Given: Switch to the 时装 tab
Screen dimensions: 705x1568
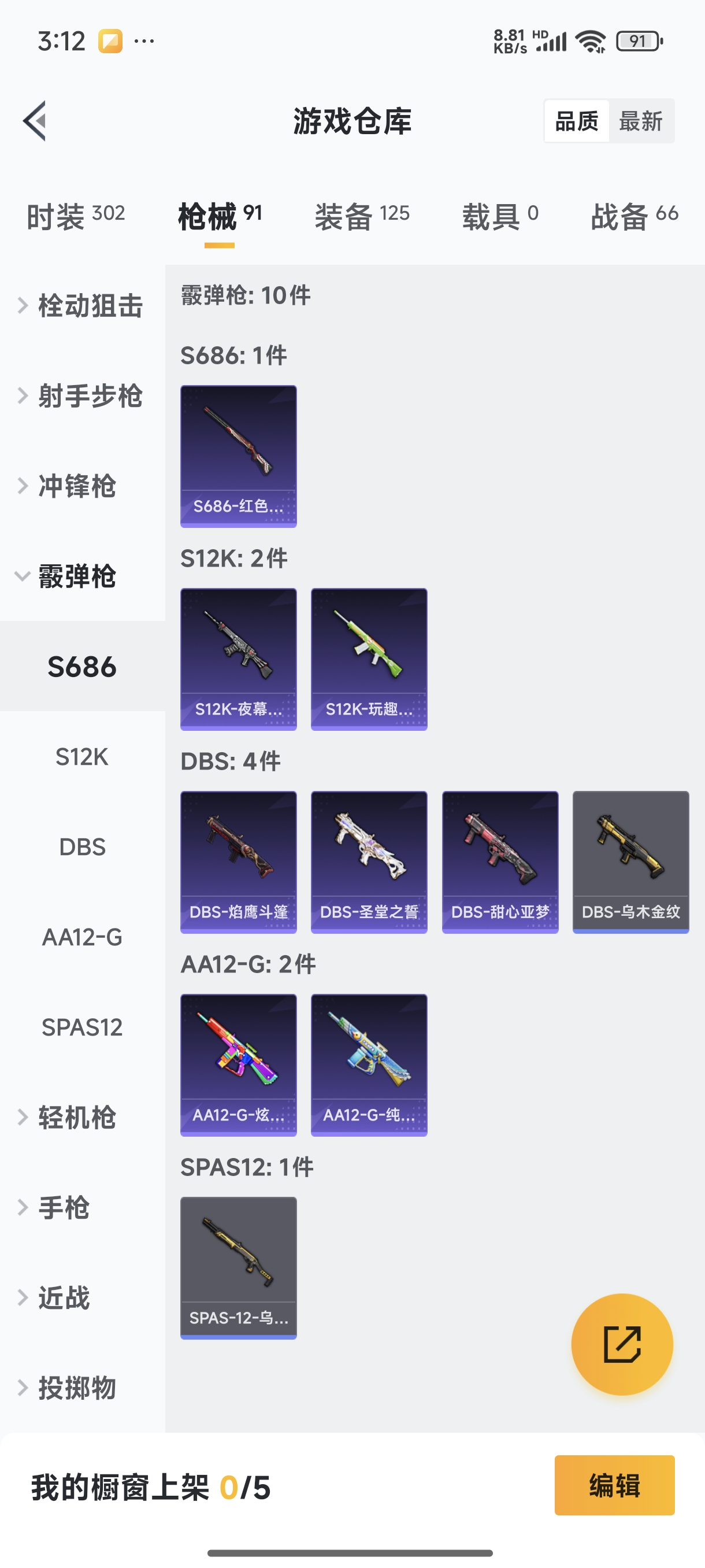Looking at the screenshot, I should click(76, 216).
